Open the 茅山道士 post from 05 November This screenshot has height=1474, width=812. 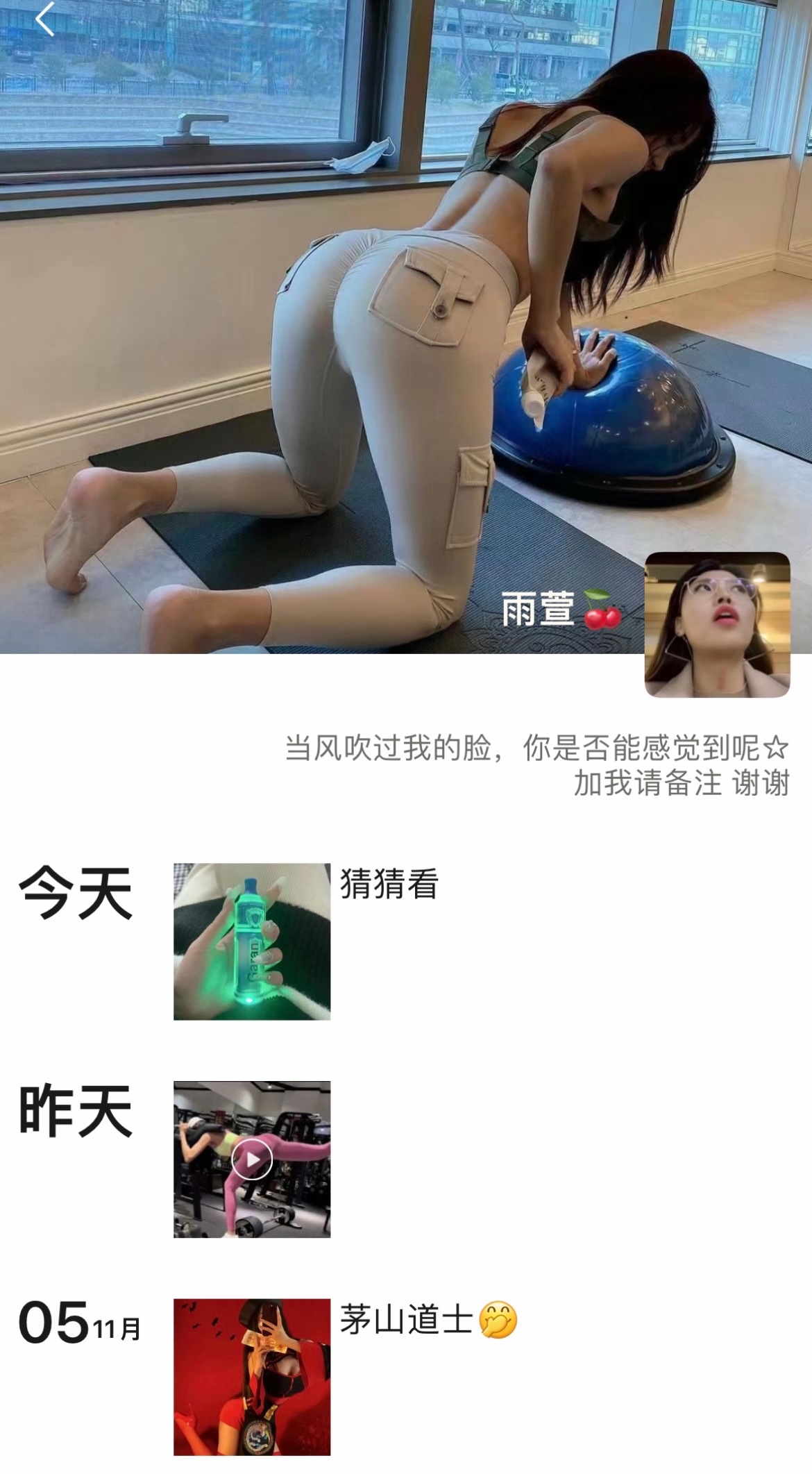point(252,1377)
